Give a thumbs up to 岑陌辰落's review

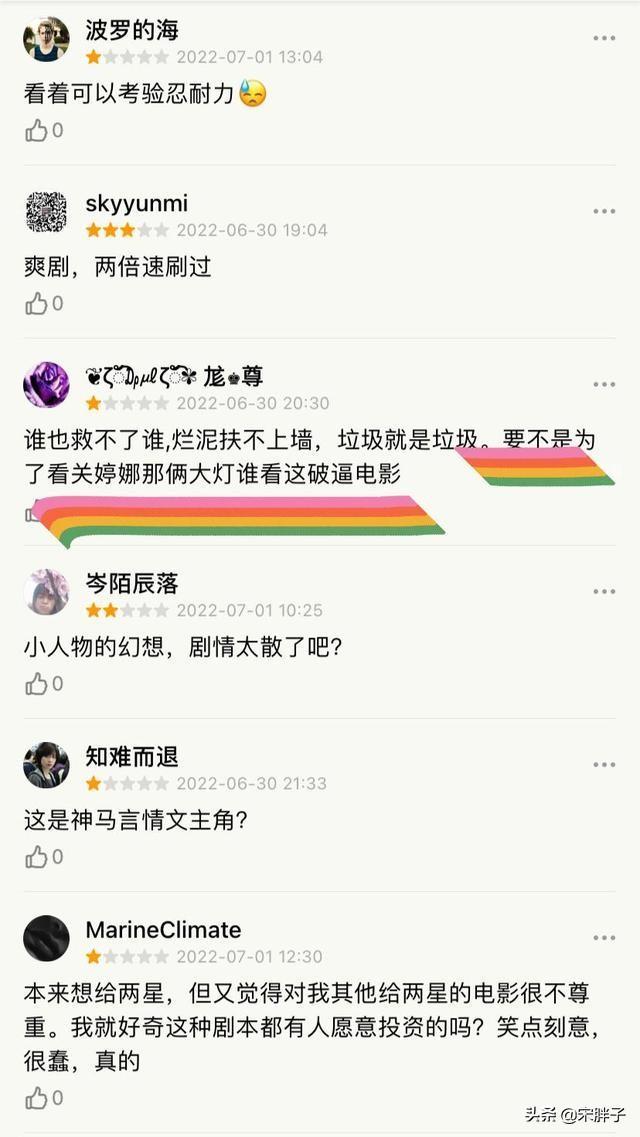click(37, 684)
